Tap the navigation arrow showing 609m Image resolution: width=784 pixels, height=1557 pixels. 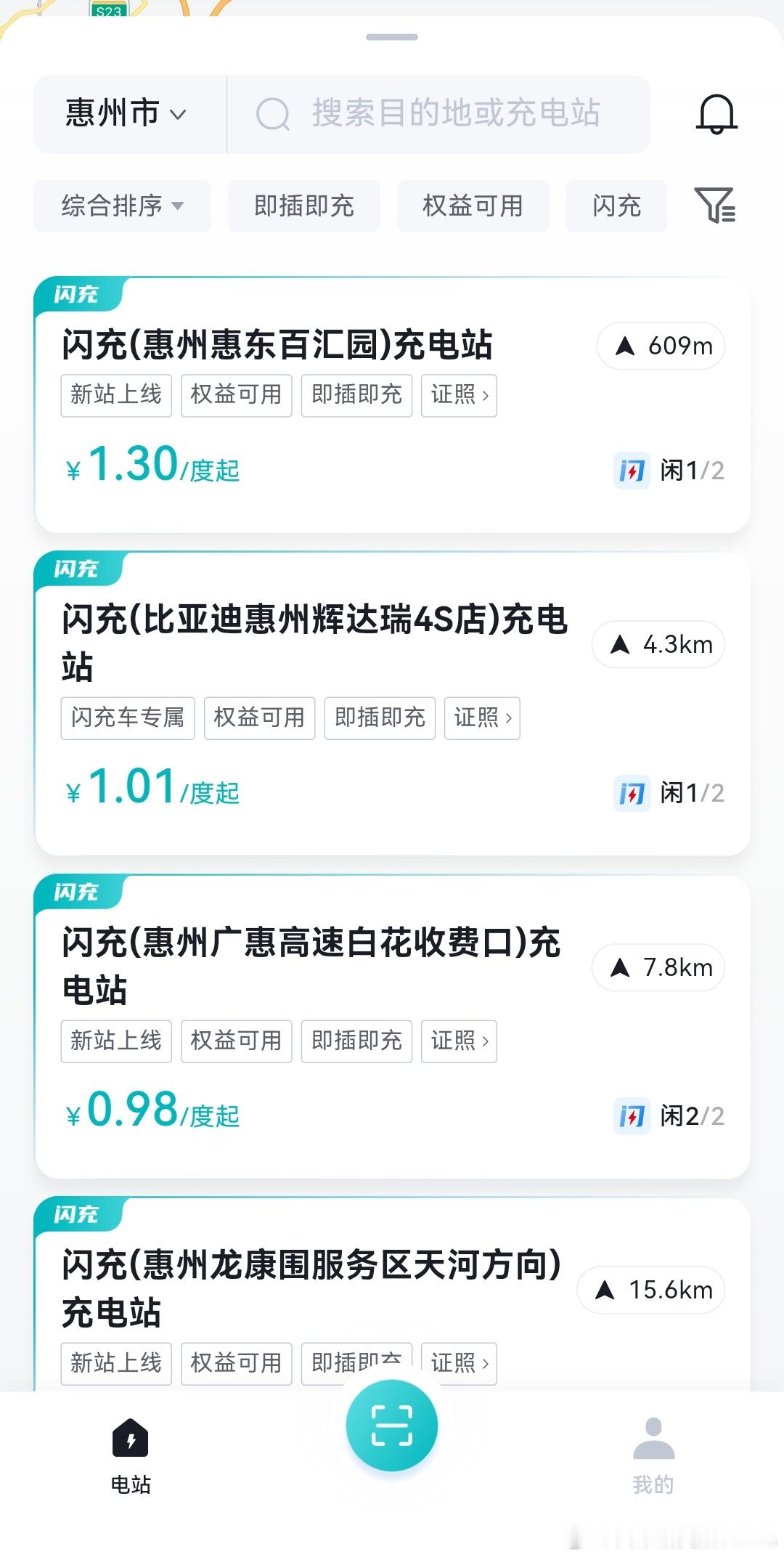[x=659, y=346]
